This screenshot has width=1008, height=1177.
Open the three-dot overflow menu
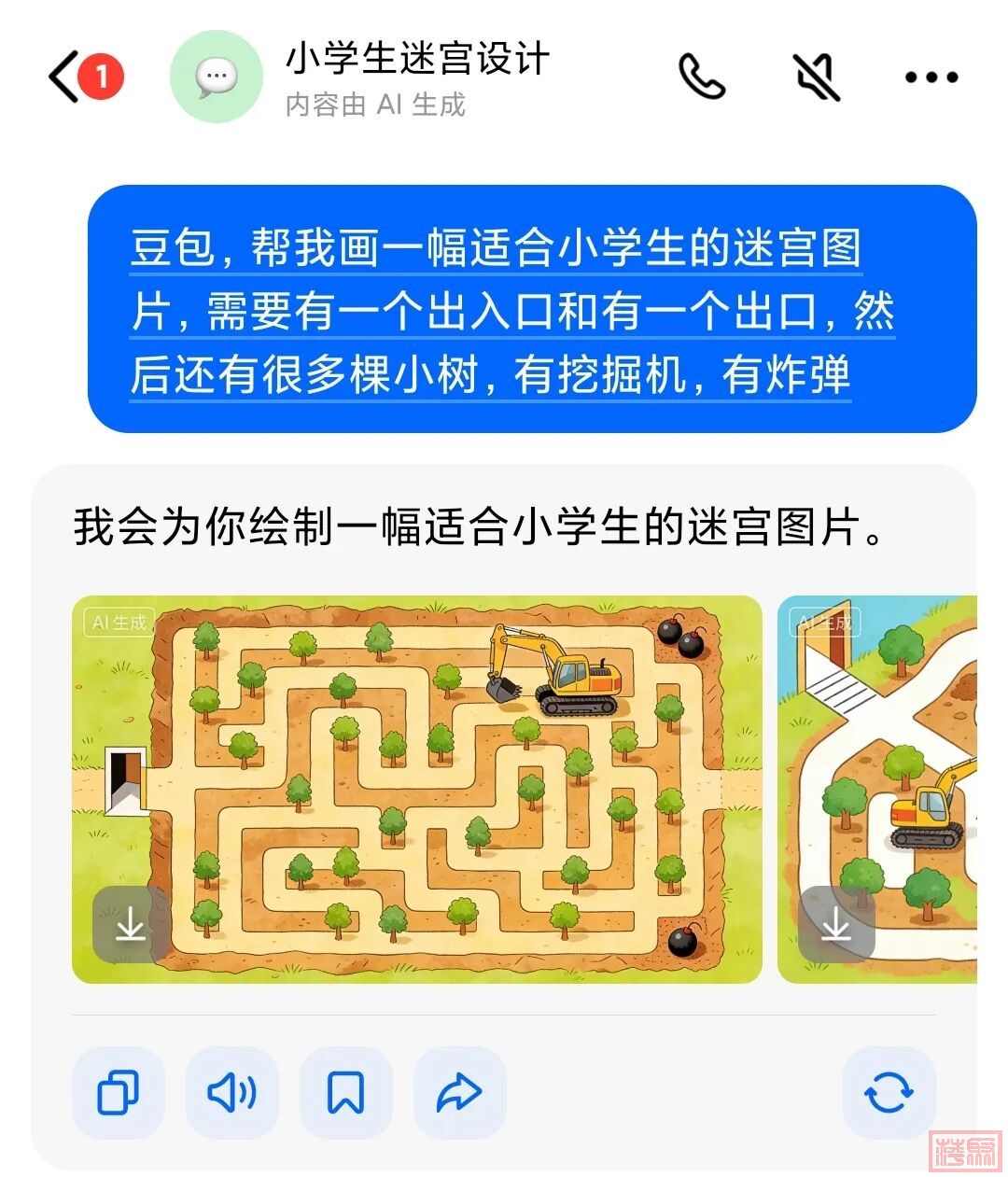pyautogui.click(x=931, y=77)
